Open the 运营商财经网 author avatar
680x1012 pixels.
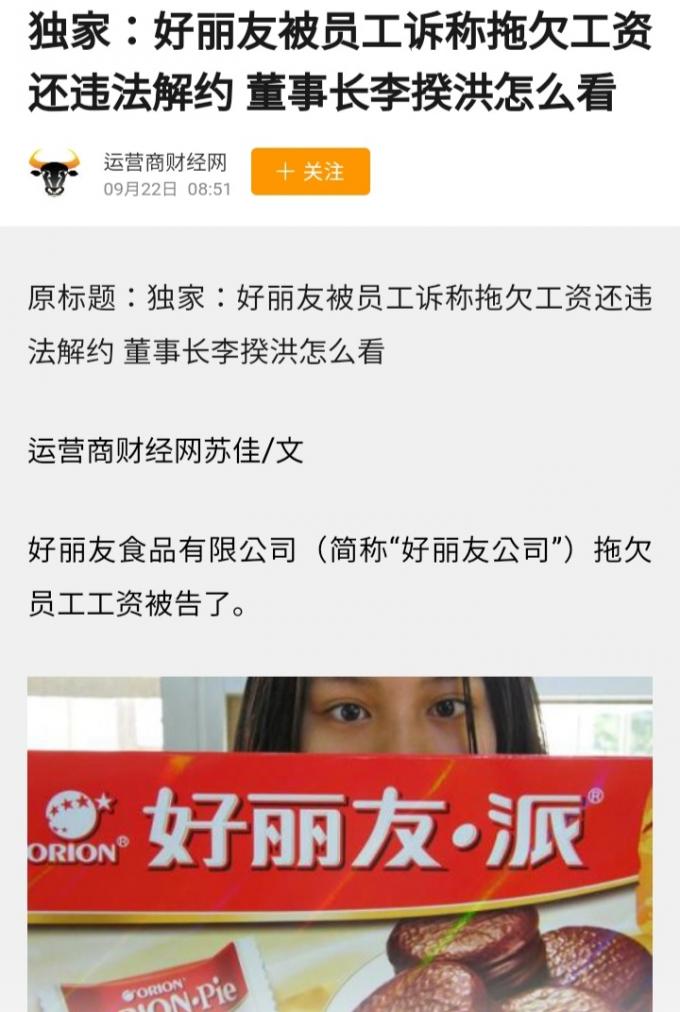(53, 172)
